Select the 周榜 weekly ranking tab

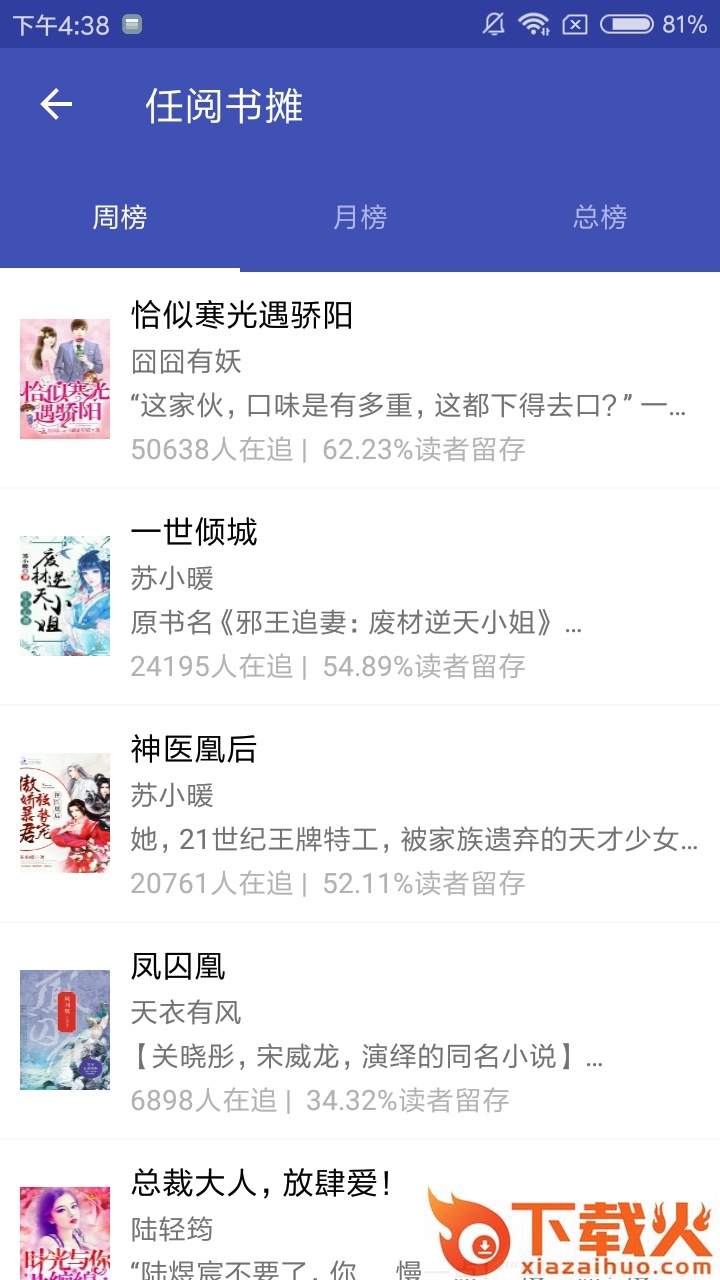point(120,217)
